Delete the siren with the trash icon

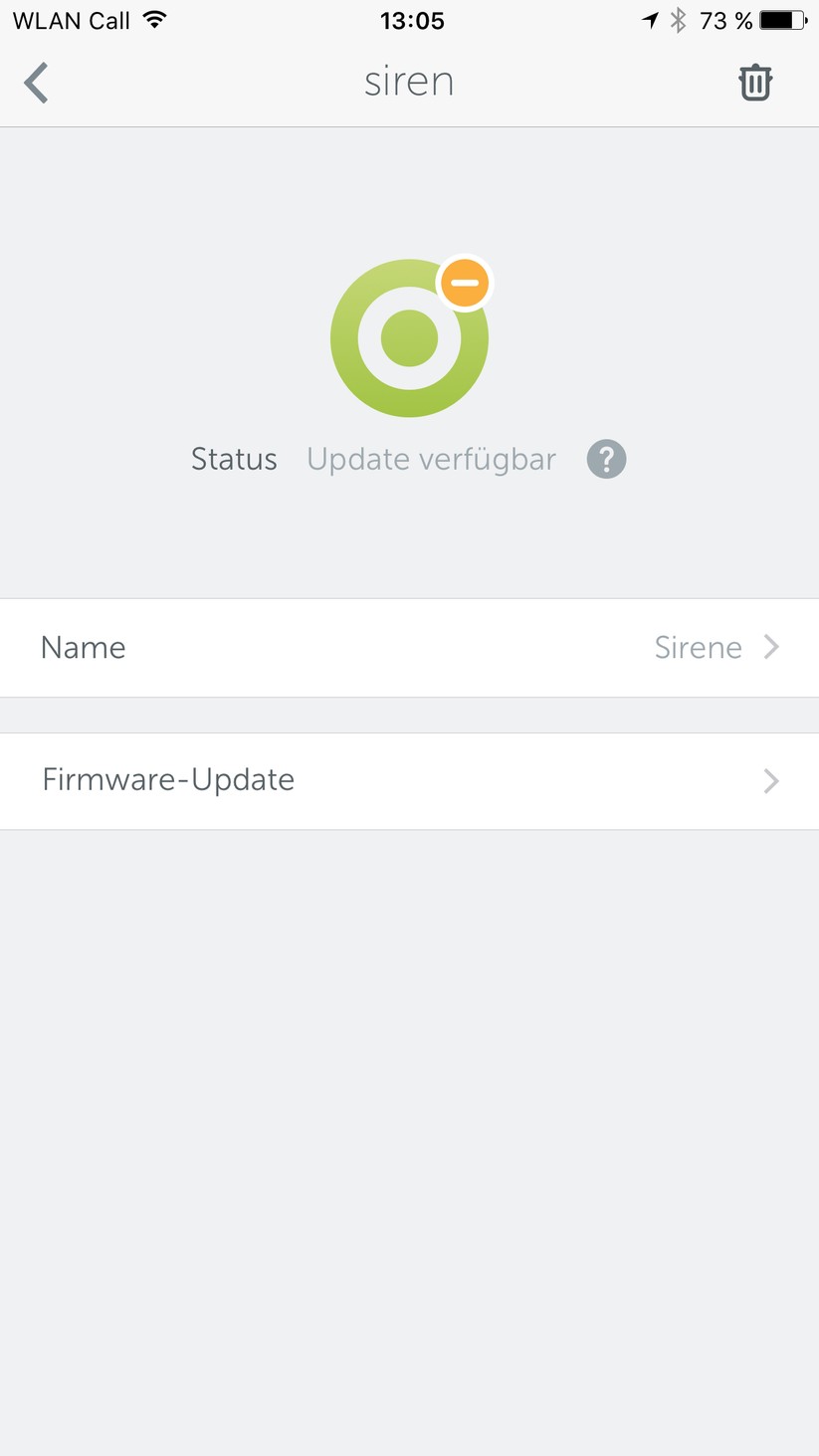(x=754, y=83)
